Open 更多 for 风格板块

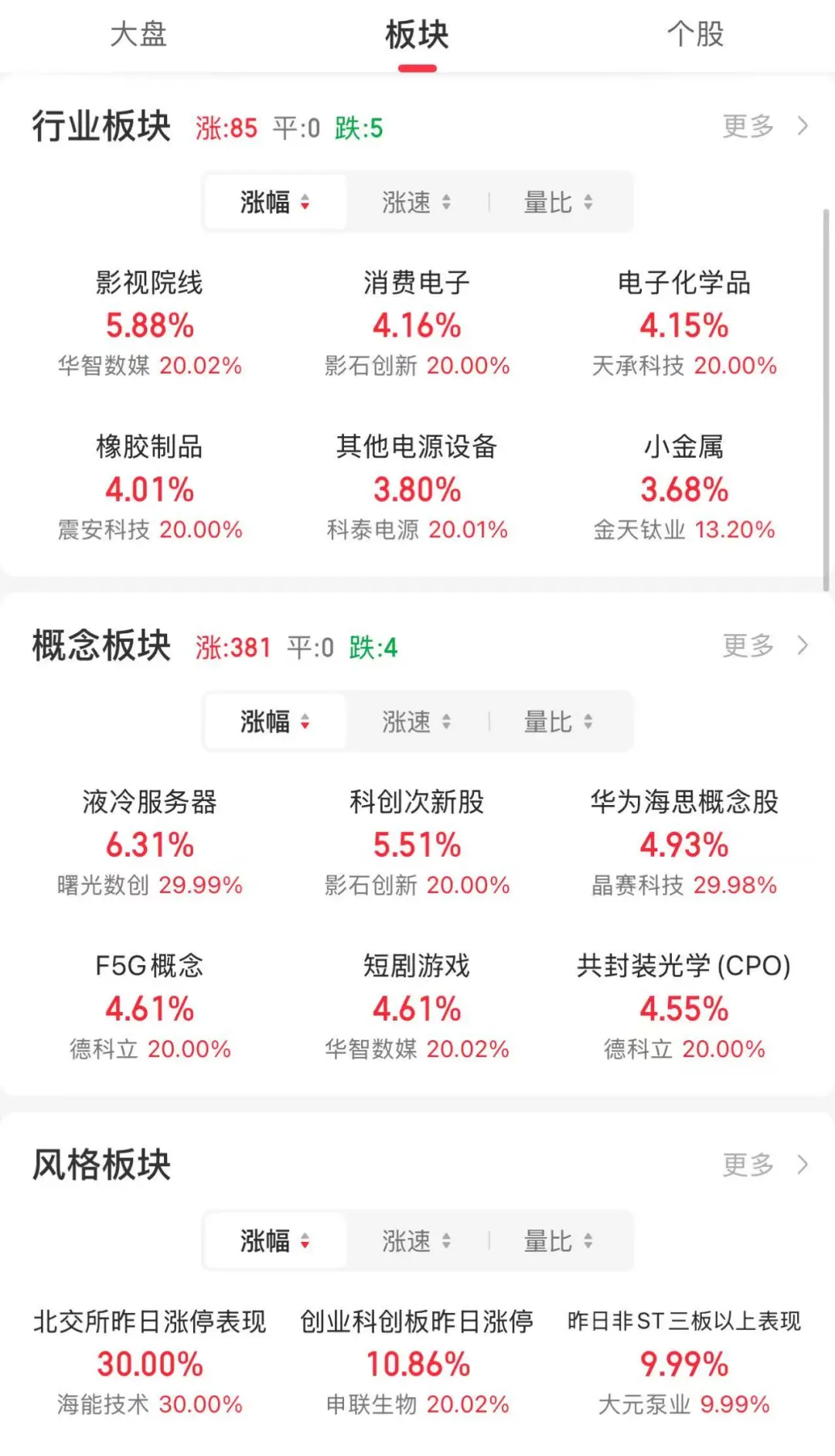(x=765, y=1164)
